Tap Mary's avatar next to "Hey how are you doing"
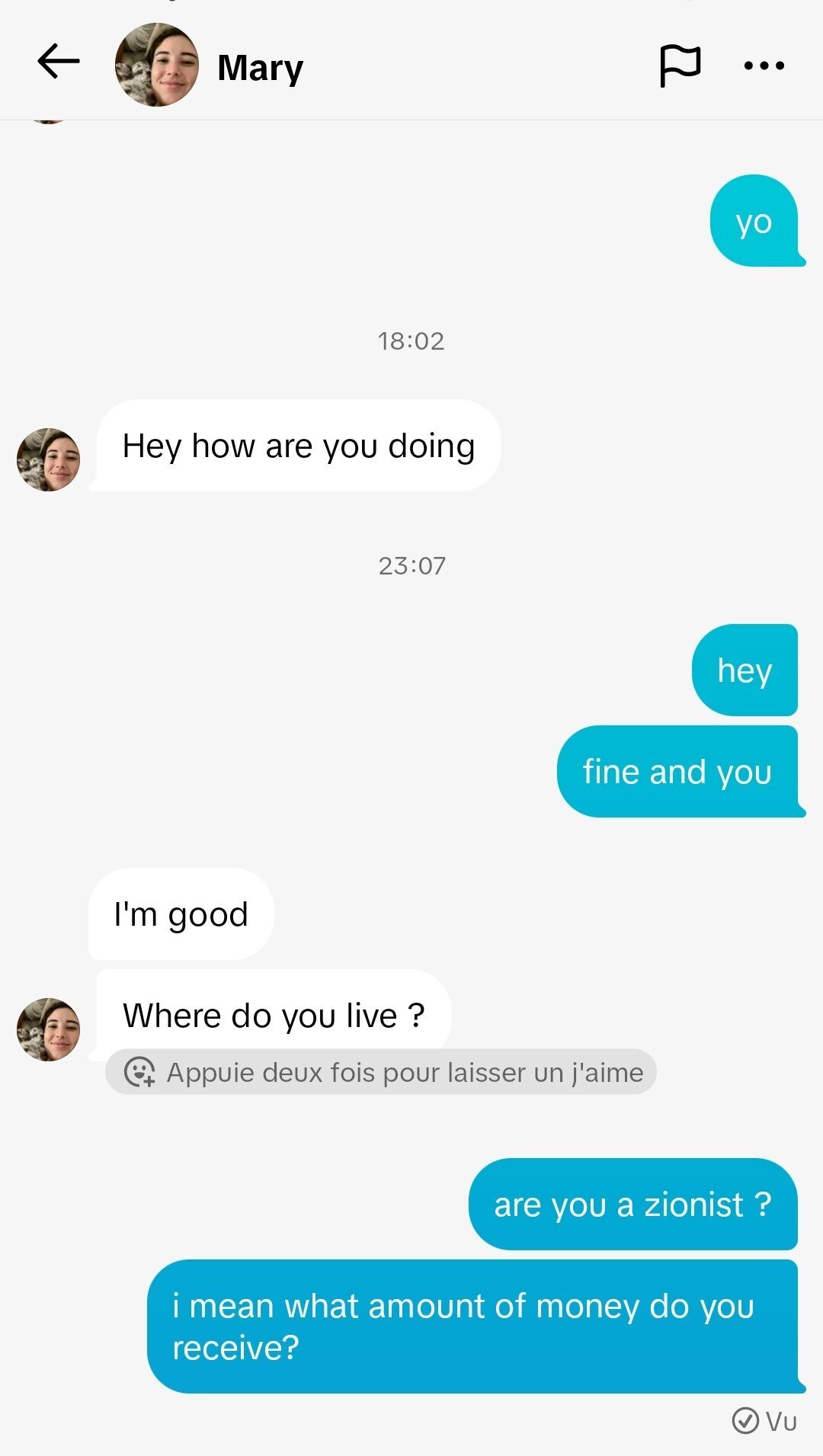Viewport: 823px width, 1456px height. pos(49,459)
